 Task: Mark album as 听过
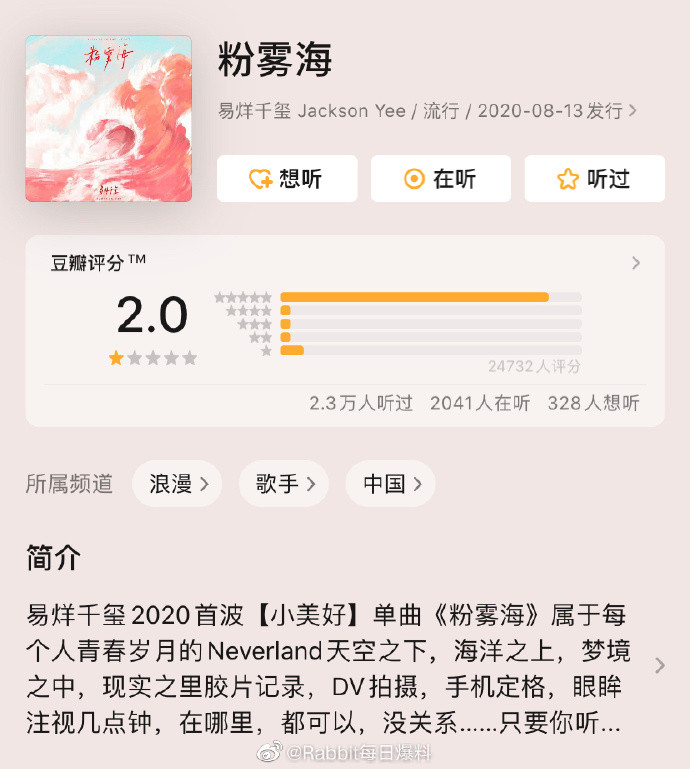(x=594, y=179)
